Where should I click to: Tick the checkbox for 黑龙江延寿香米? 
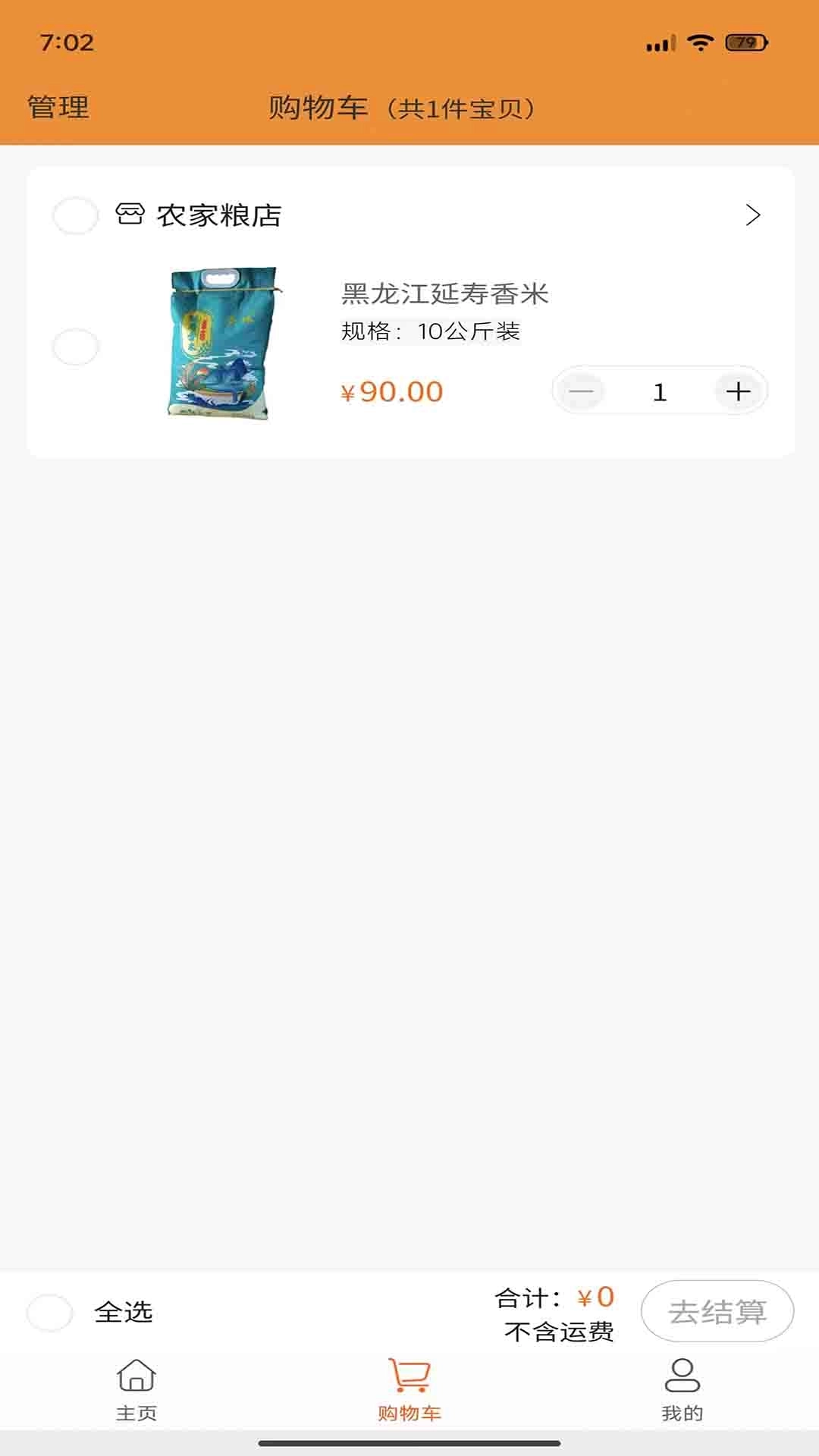click(75, 347)
